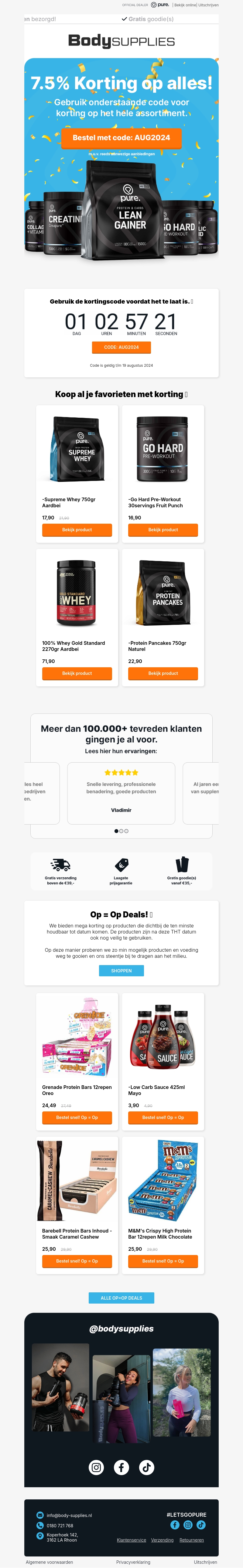Open ALLE OP=OP DEALS

121,1298
